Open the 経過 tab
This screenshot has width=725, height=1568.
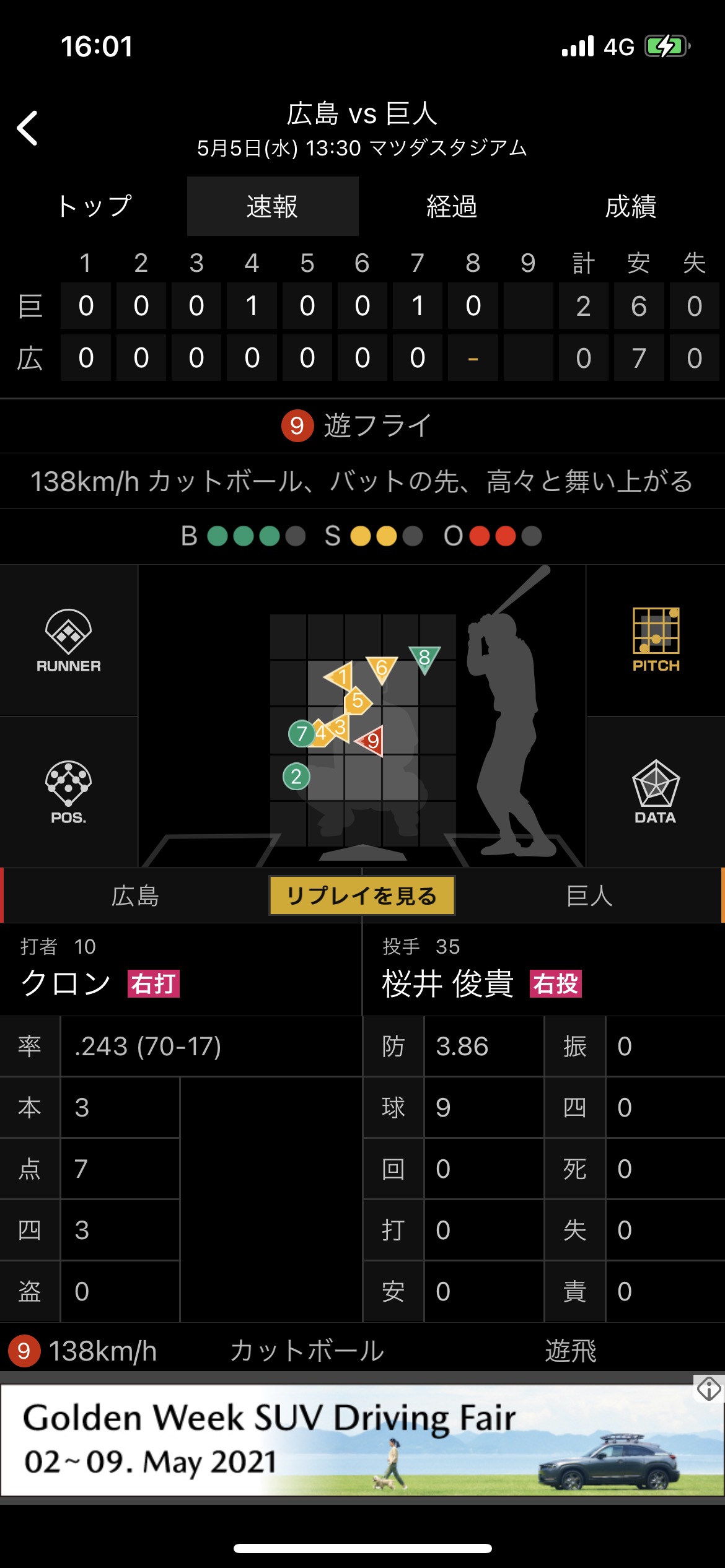[452, 206]
